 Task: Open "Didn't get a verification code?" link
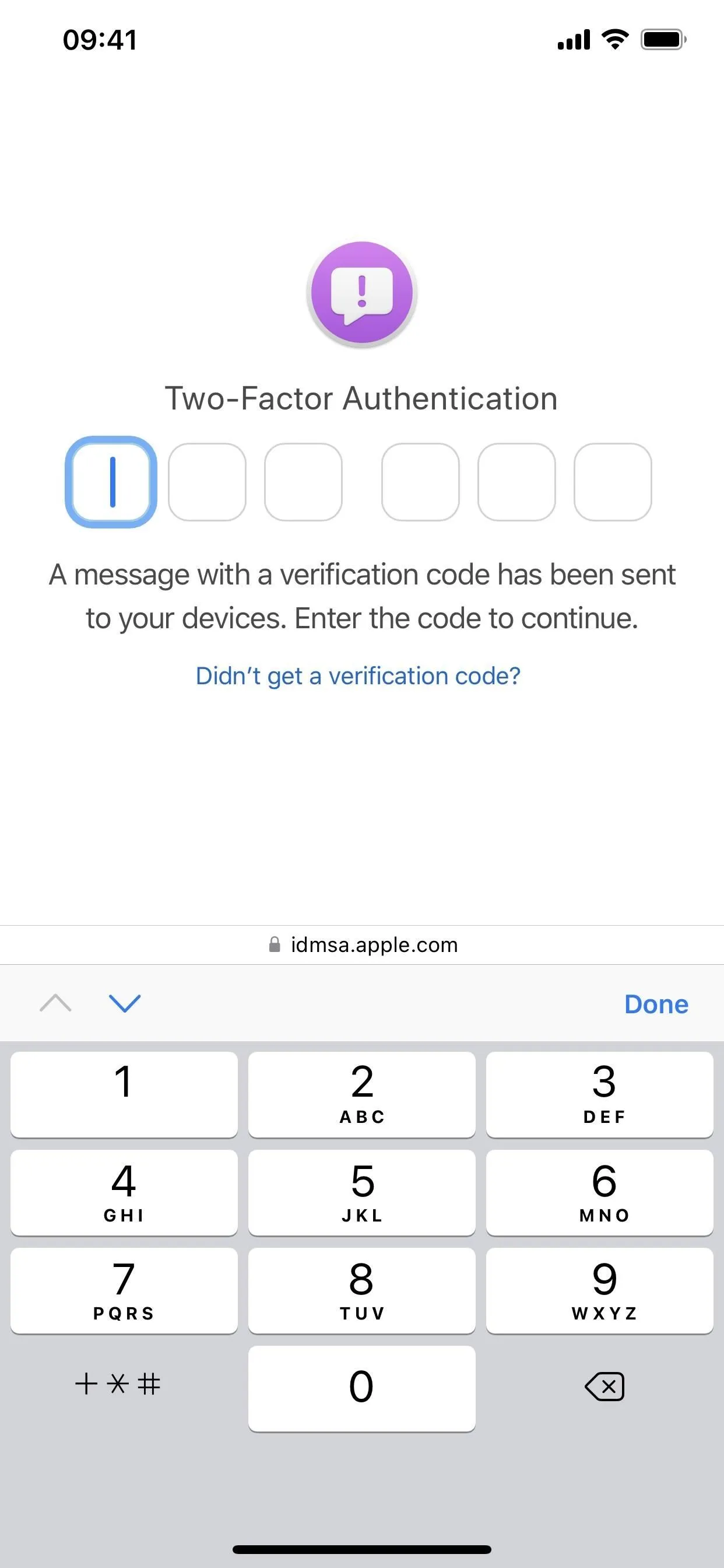(x=359, y=675)
